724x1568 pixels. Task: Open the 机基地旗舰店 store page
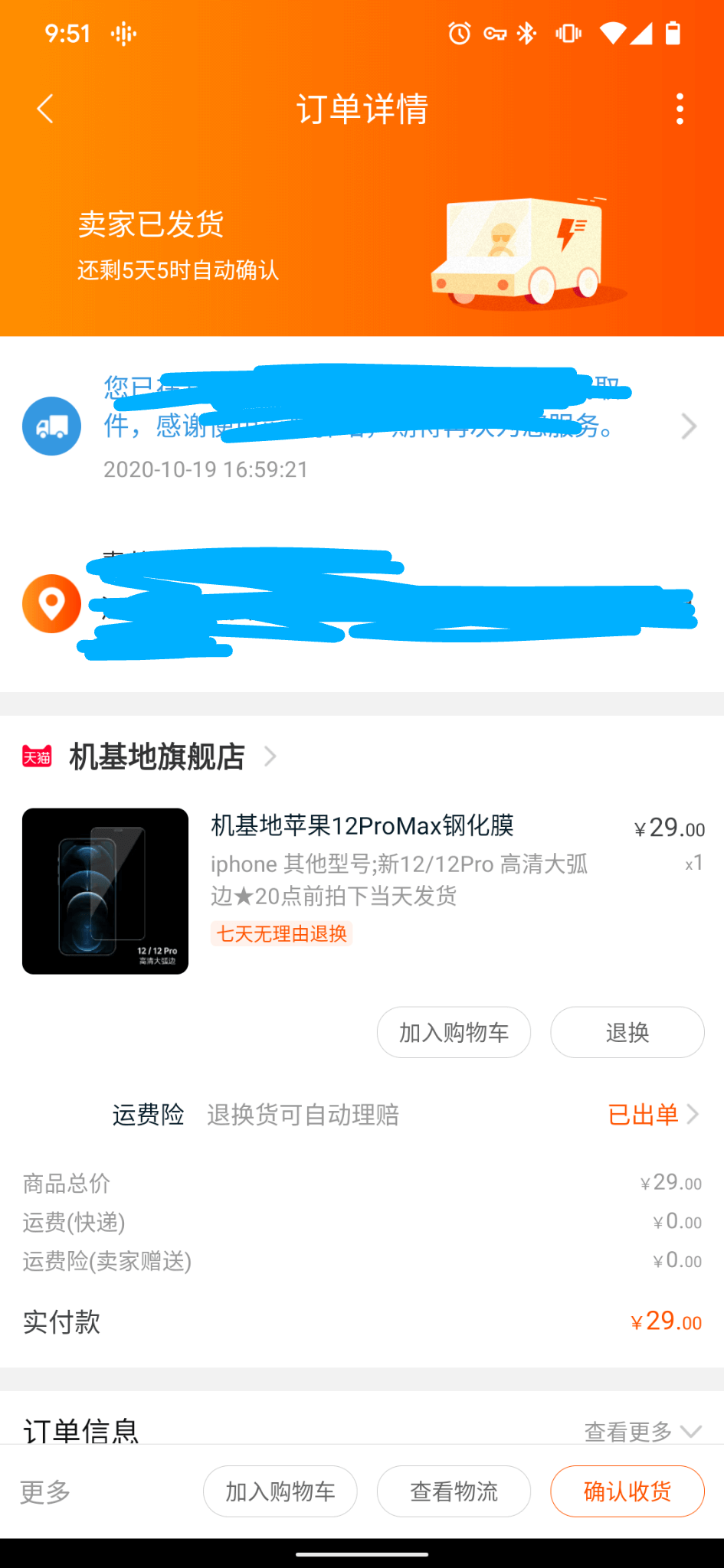[156, 756]
